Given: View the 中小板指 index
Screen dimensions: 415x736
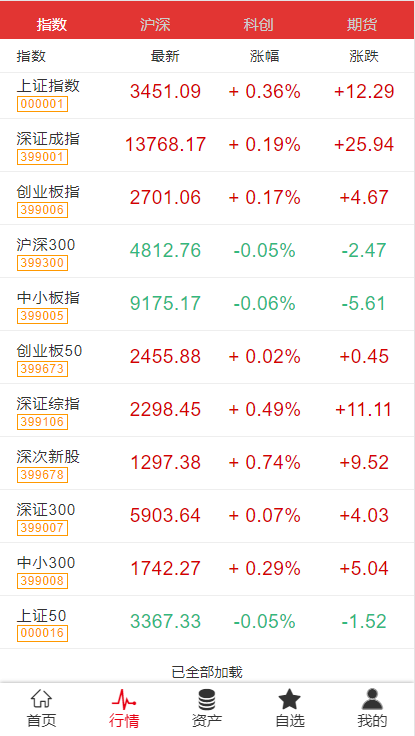Looking at the screenshot, I should pyautogui.click(x=208, y=305).
